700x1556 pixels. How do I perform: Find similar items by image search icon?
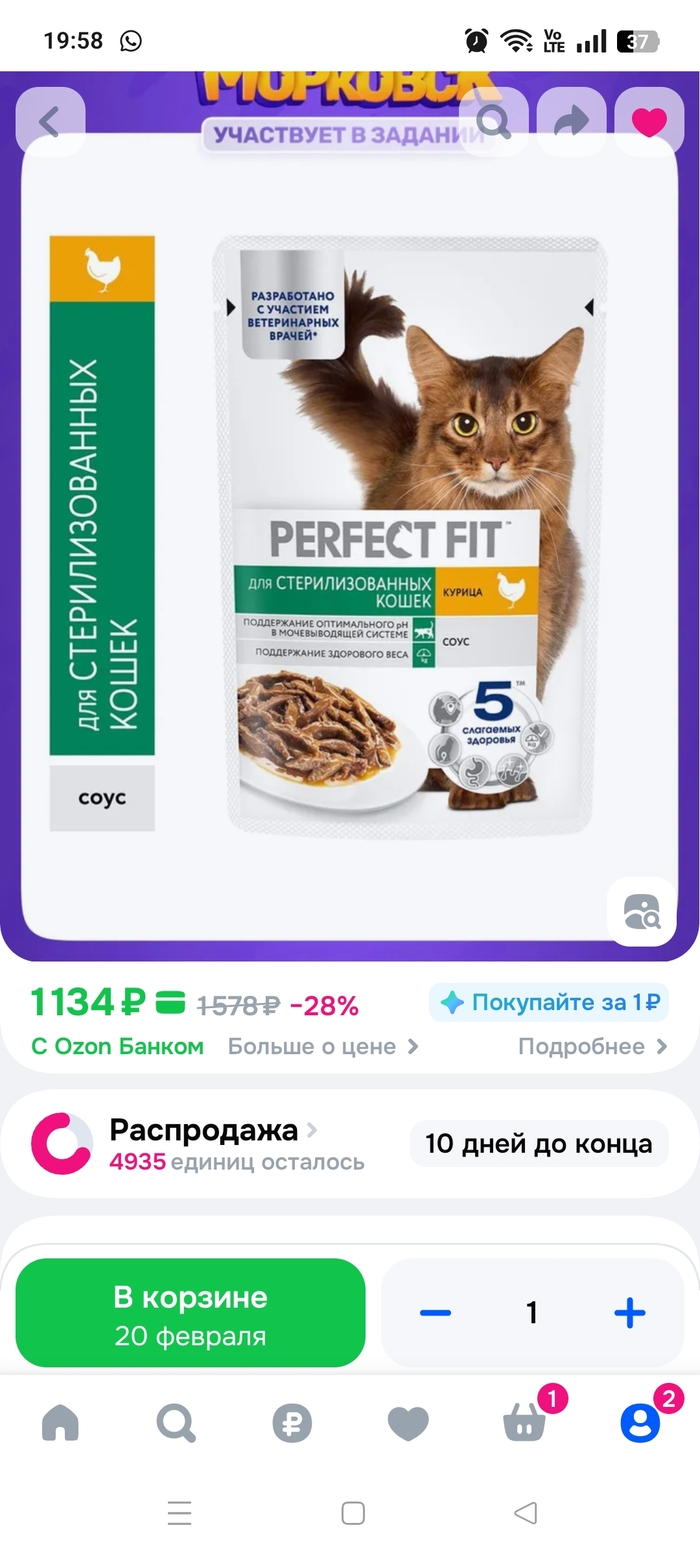641,911
